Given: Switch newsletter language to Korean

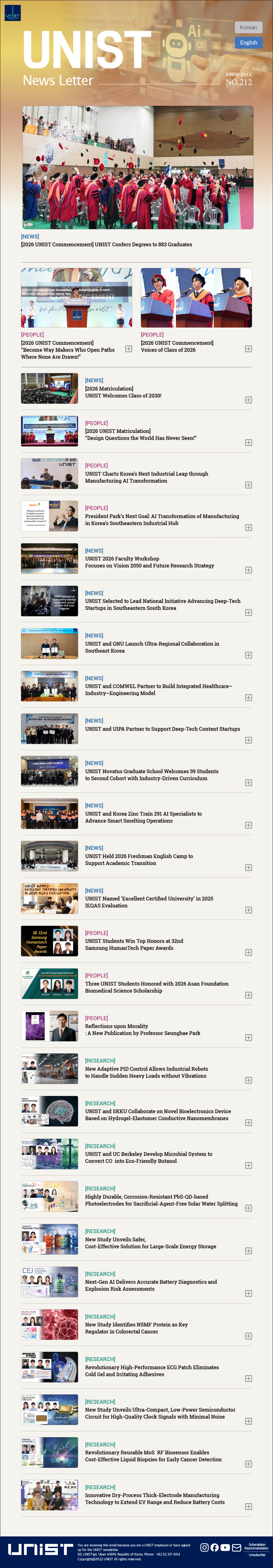Looking at the screenshot, I should pos(248,27).
